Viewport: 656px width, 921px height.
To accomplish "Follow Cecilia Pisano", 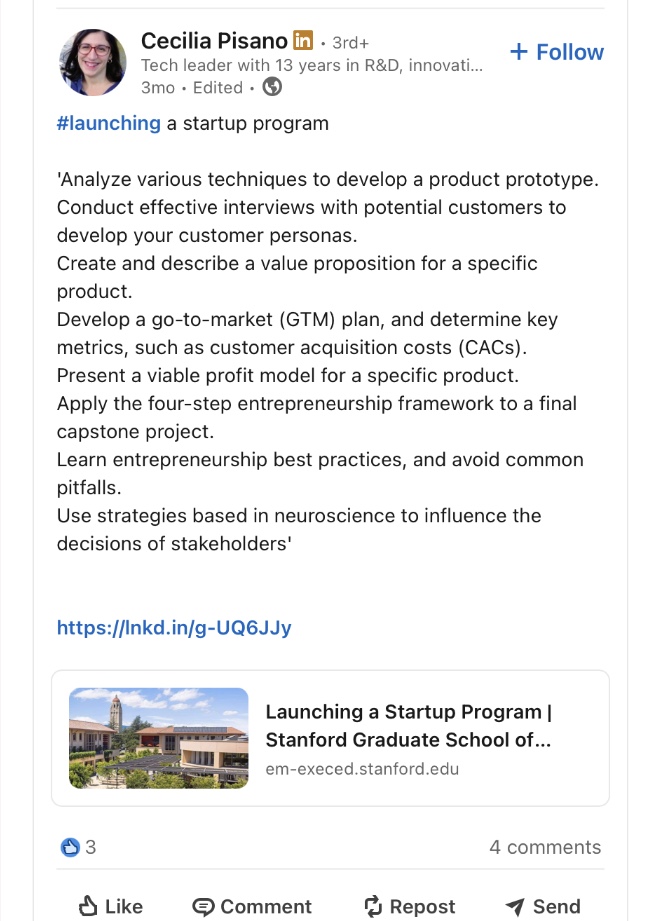I will click(x=557, y=52).
